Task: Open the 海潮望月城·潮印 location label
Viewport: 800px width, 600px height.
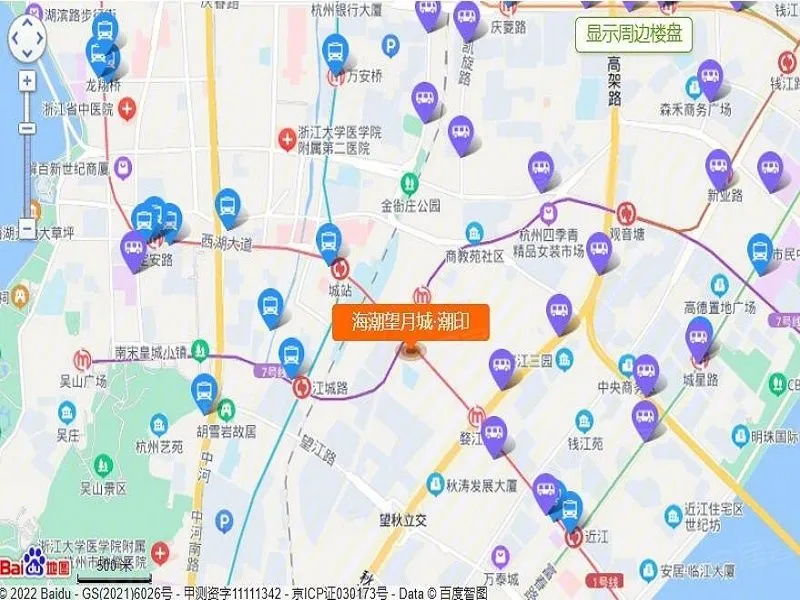Action: point(410,322)
